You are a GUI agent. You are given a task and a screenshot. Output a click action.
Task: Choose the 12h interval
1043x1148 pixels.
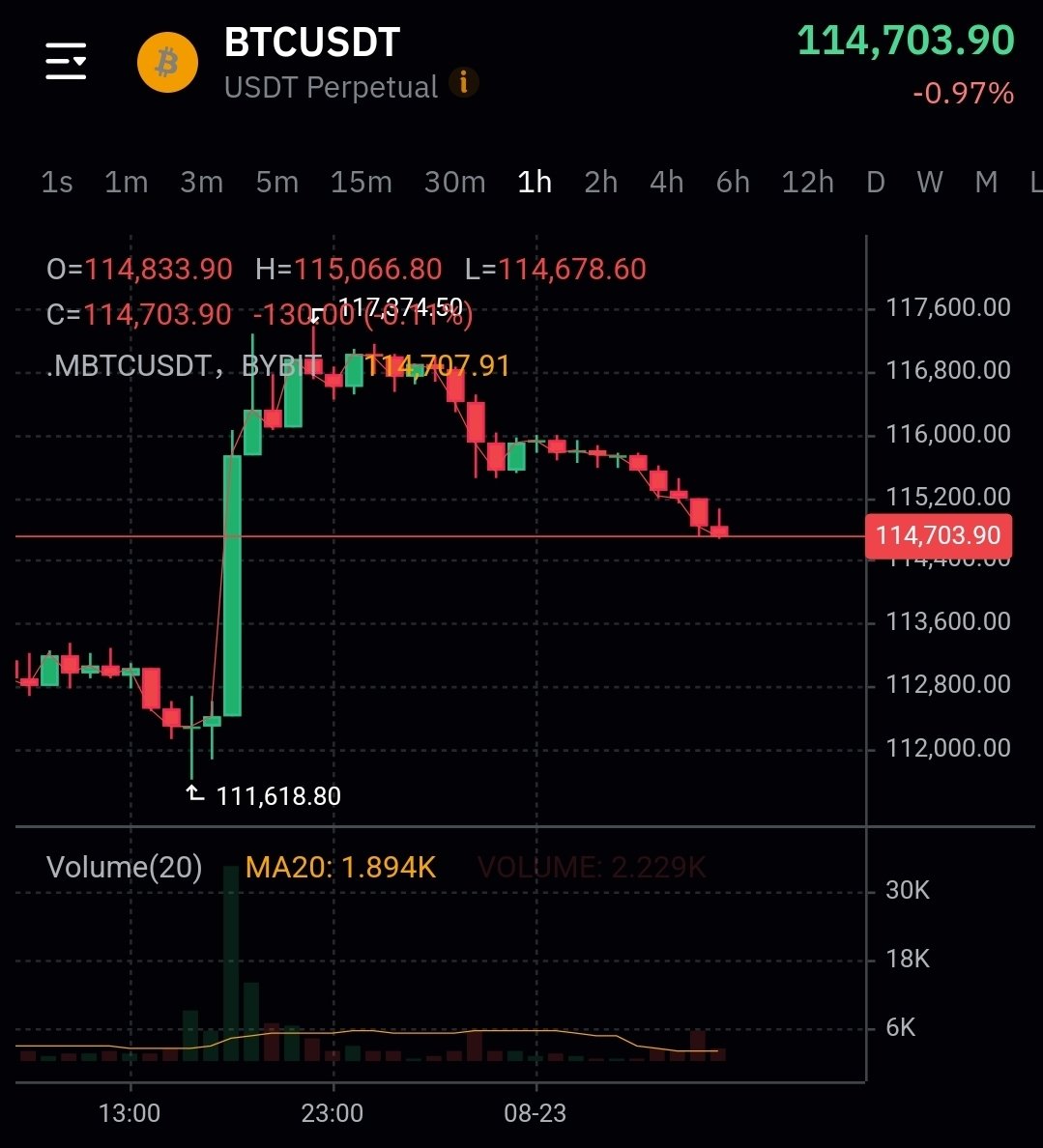pyautogui.click(x=807, y=182)
